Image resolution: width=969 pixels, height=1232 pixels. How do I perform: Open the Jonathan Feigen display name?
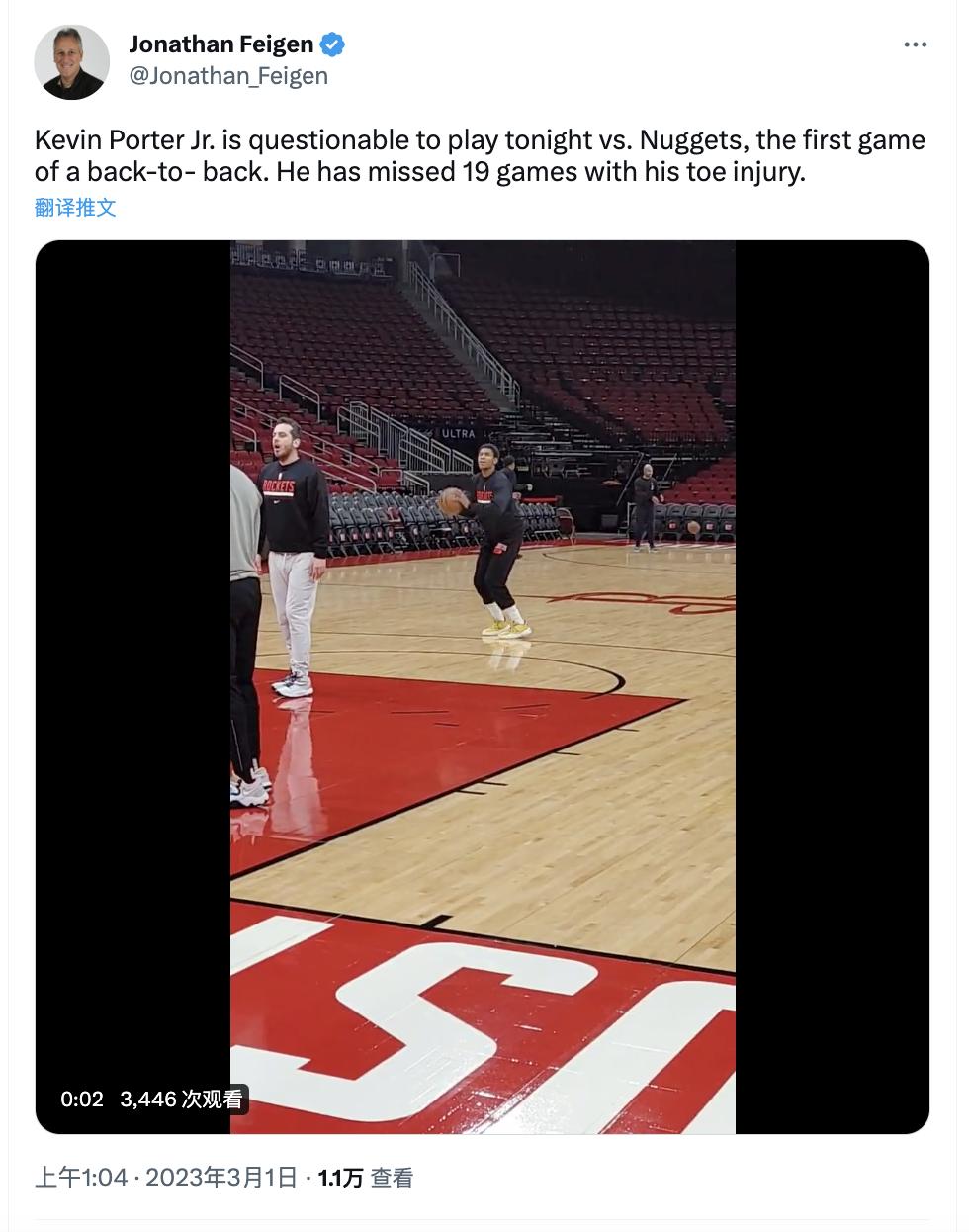(x=220, y=44)
